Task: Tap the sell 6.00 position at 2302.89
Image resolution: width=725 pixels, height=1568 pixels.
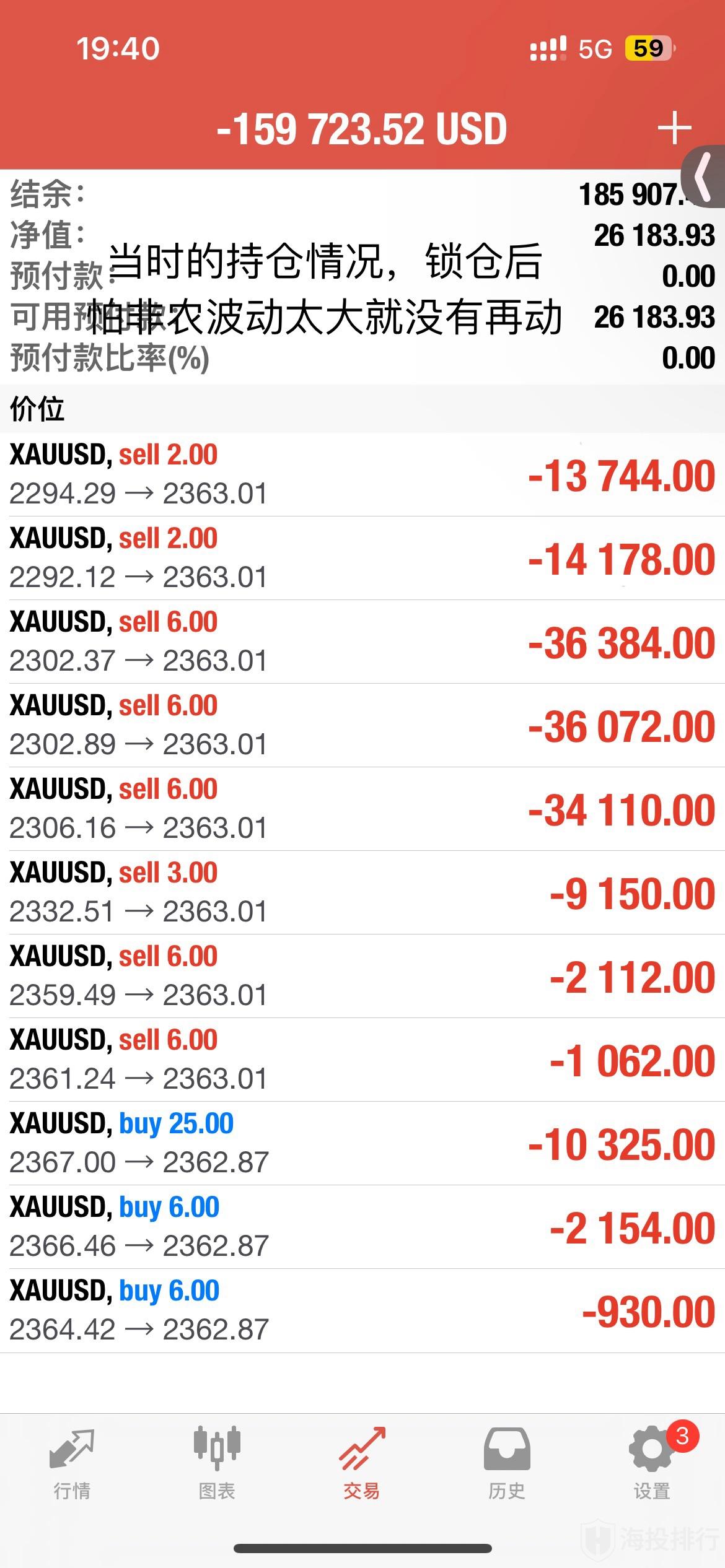Action: (x=362, y=725)
